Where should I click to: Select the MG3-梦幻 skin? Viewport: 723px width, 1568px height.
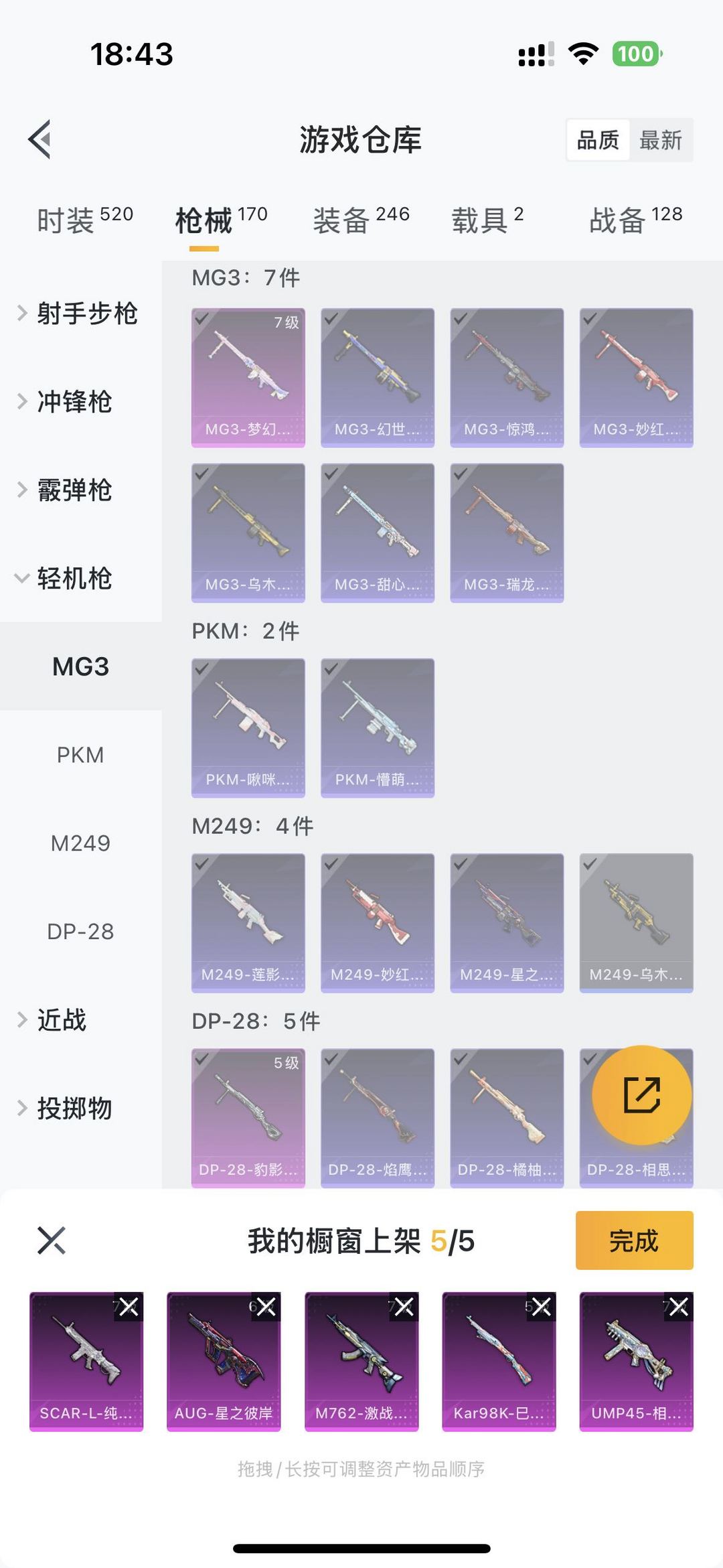[x=248, y=377]
